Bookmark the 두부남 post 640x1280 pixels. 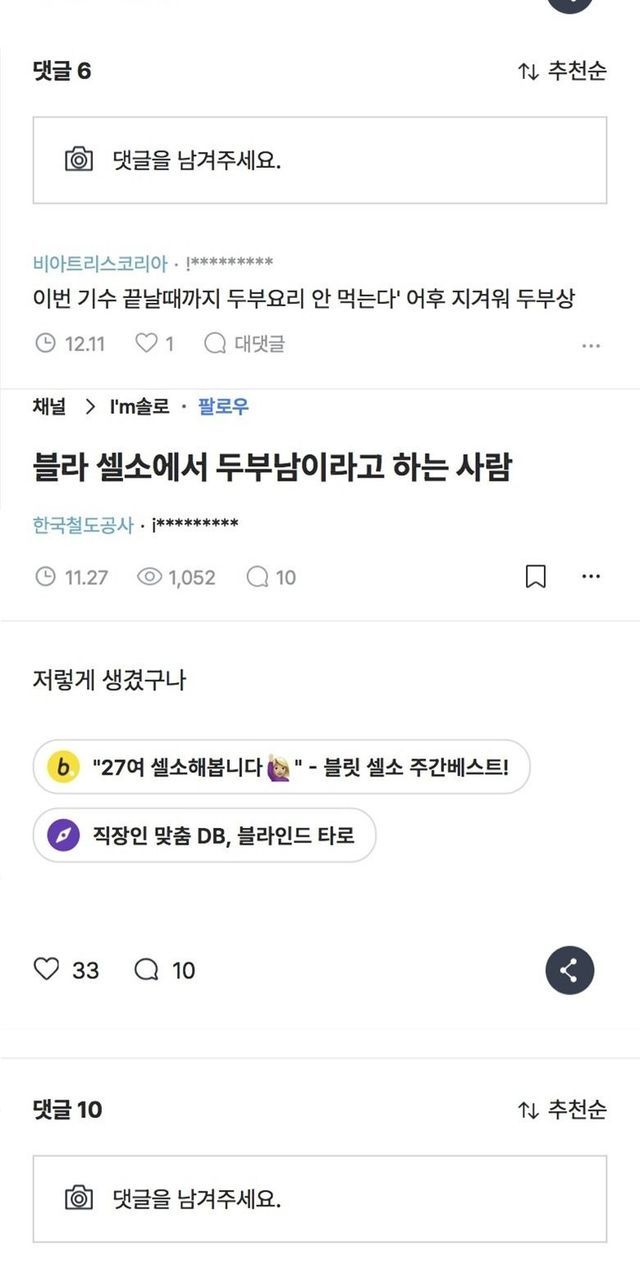pyautogui.click(x=536, y=577)
